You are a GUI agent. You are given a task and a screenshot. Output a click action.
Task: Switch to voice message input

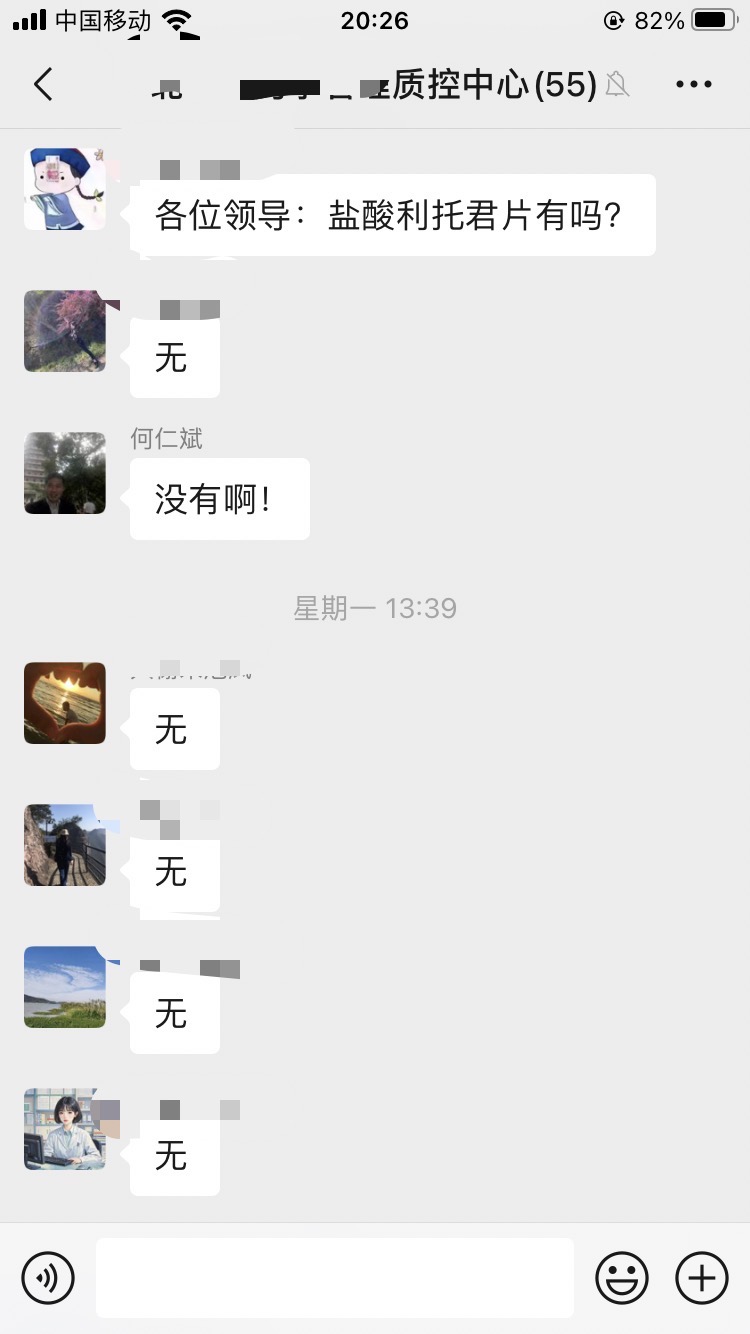(x=48, y=1277)
